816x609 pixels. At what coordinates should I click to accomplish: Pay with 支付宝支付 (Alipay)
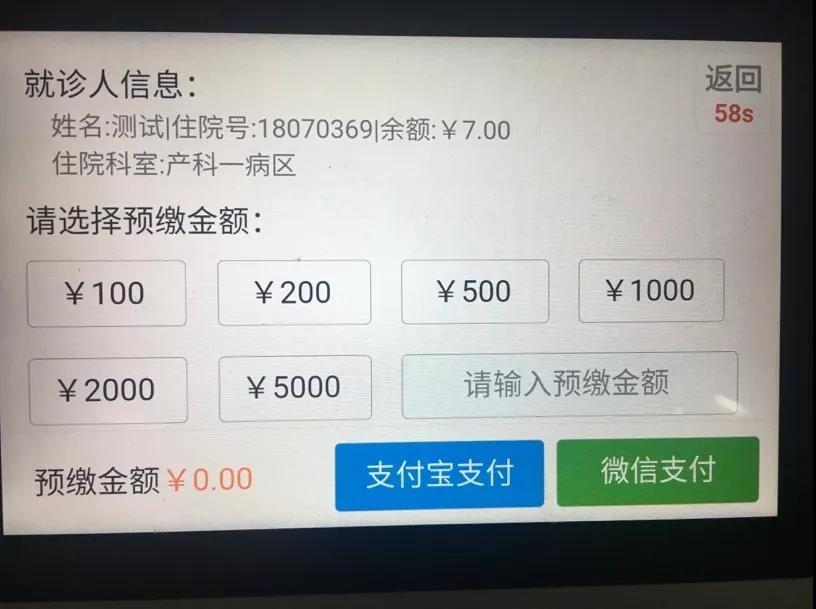(x=439, y=475)
